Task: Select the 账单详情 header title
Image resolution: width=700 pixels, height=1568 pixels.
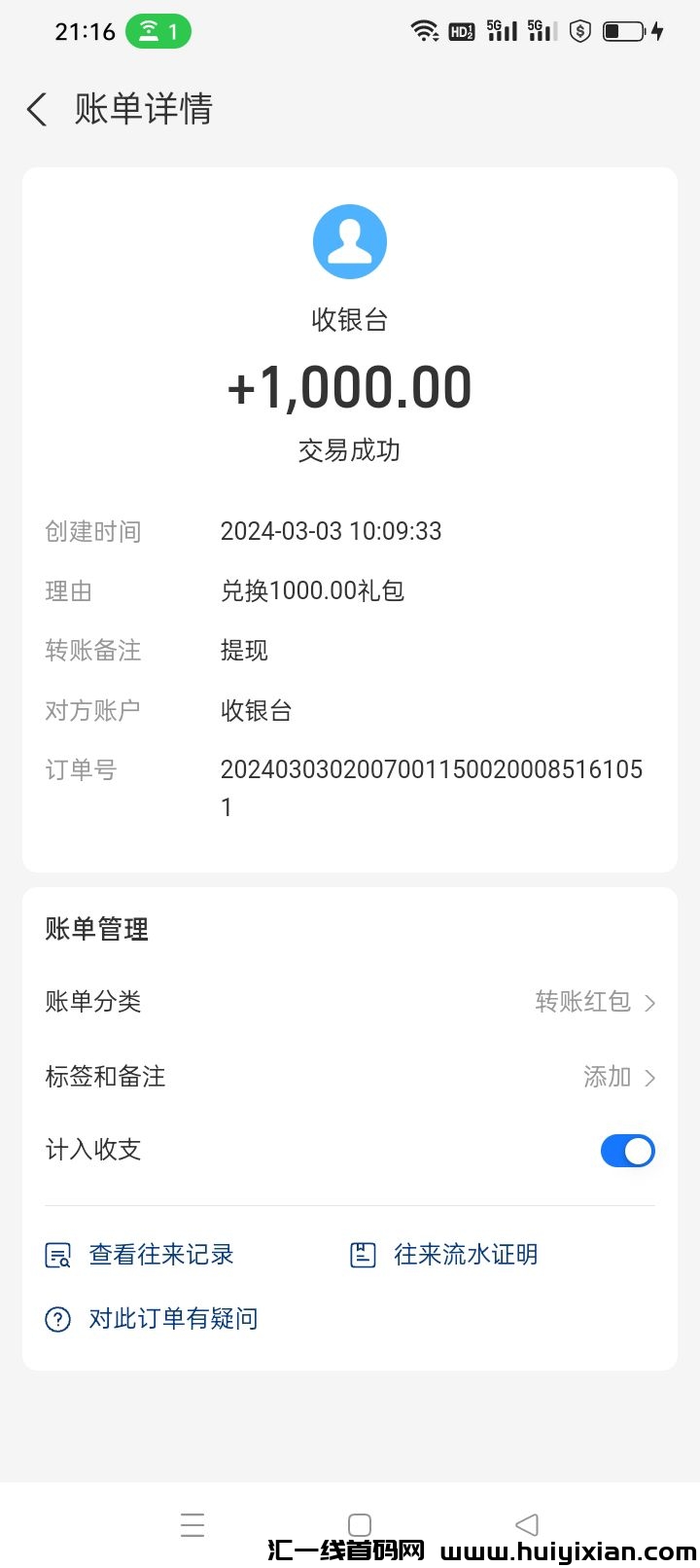Action: 141,110
